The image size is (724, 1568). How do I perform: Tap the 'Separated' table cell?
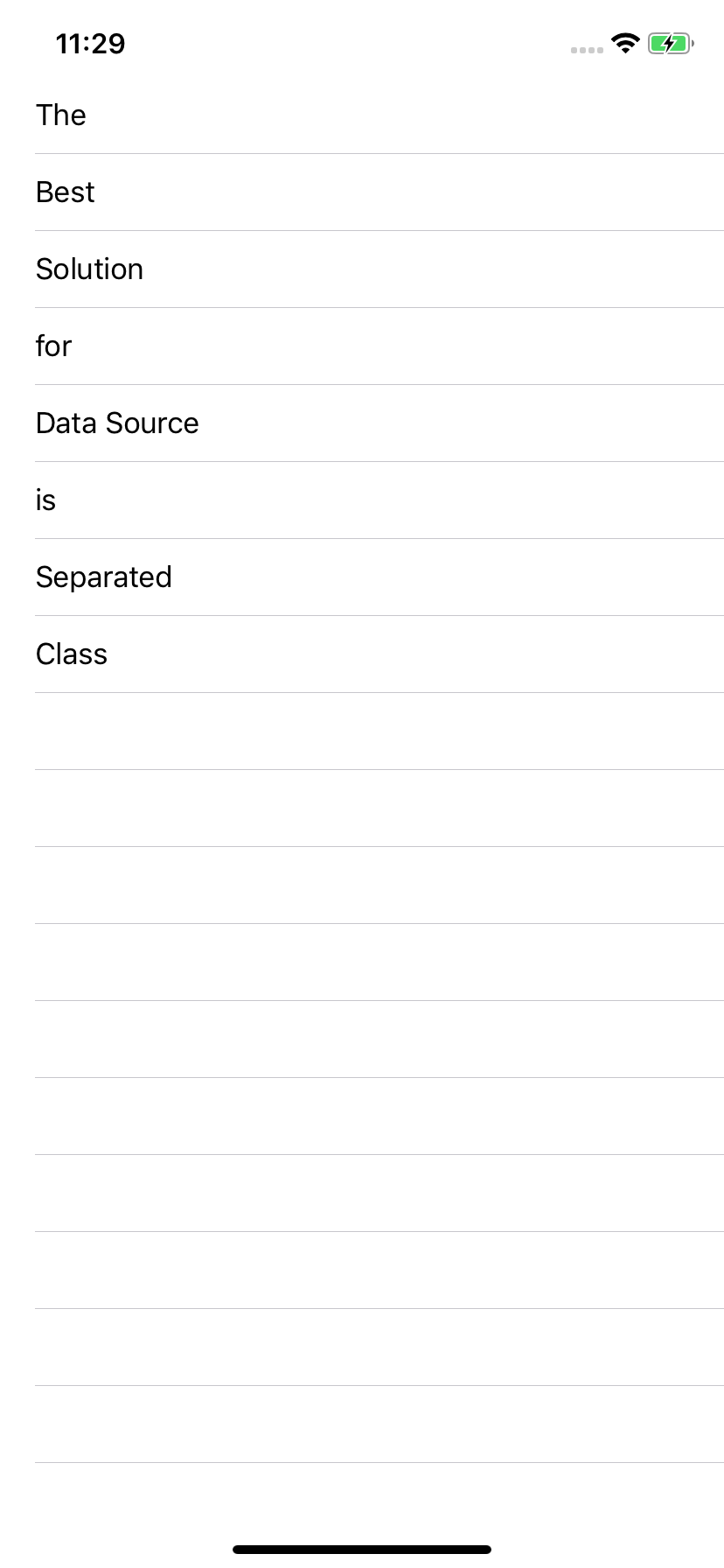(x=362, y=577)
